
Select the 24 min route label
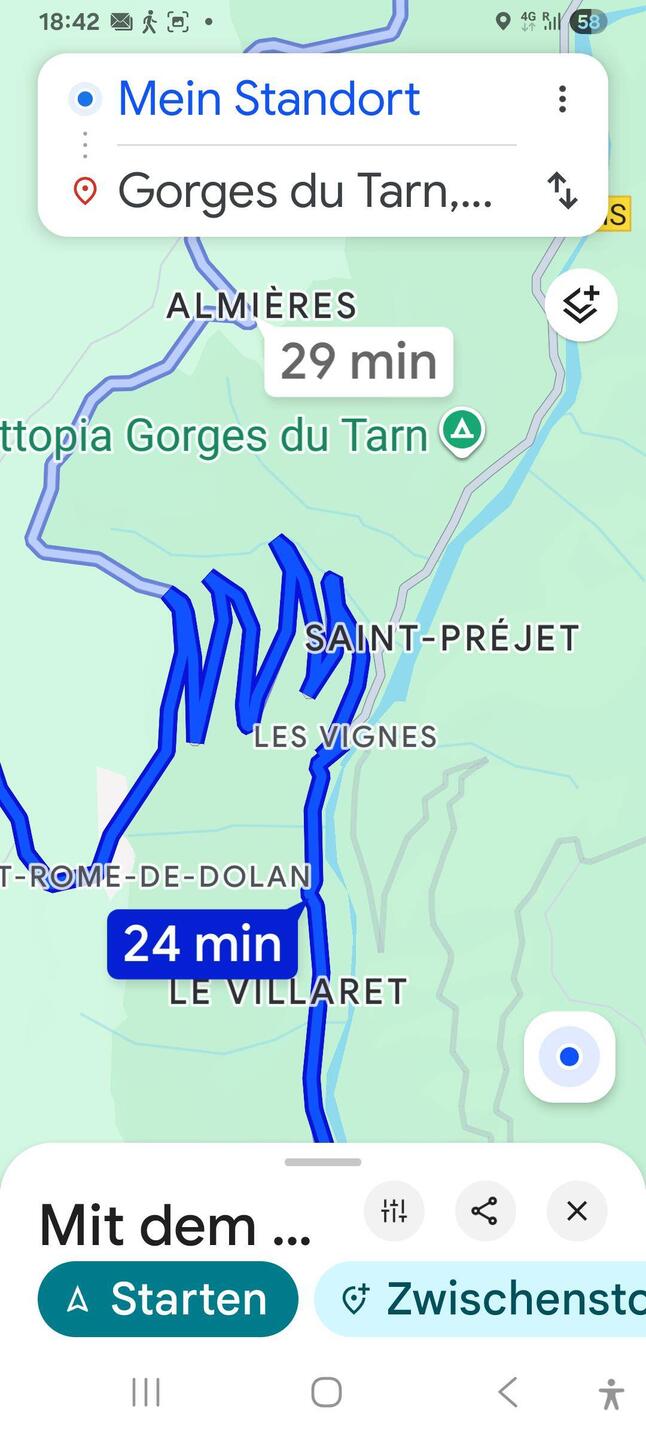203,943
